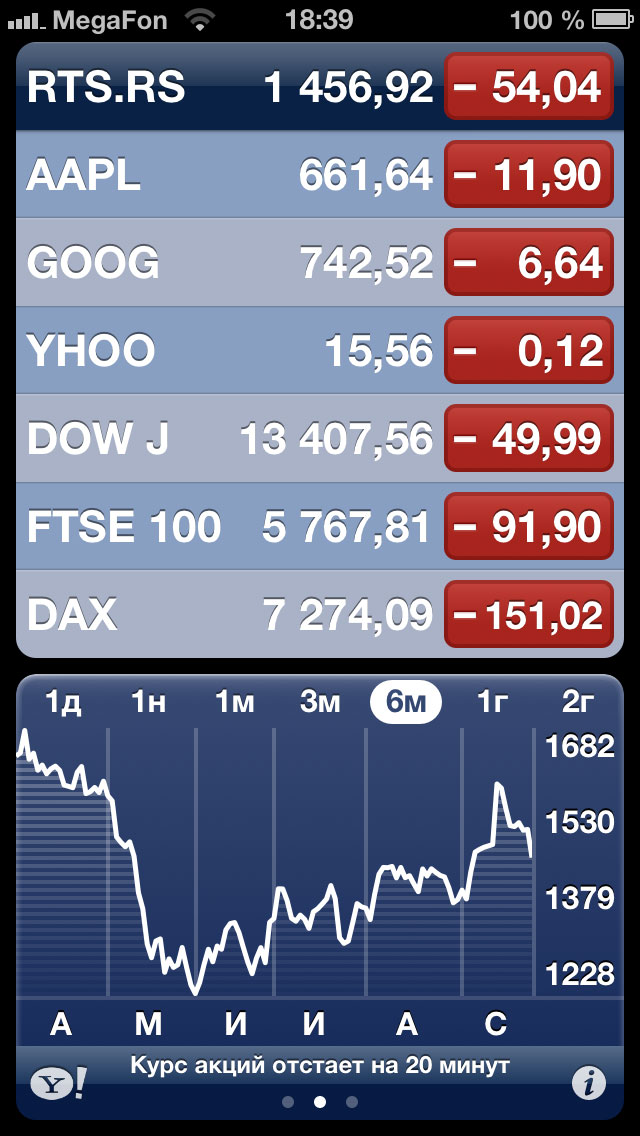Tap the page indicator dots
This screenshot has width=640, height=1136.
click(320, 1102)
